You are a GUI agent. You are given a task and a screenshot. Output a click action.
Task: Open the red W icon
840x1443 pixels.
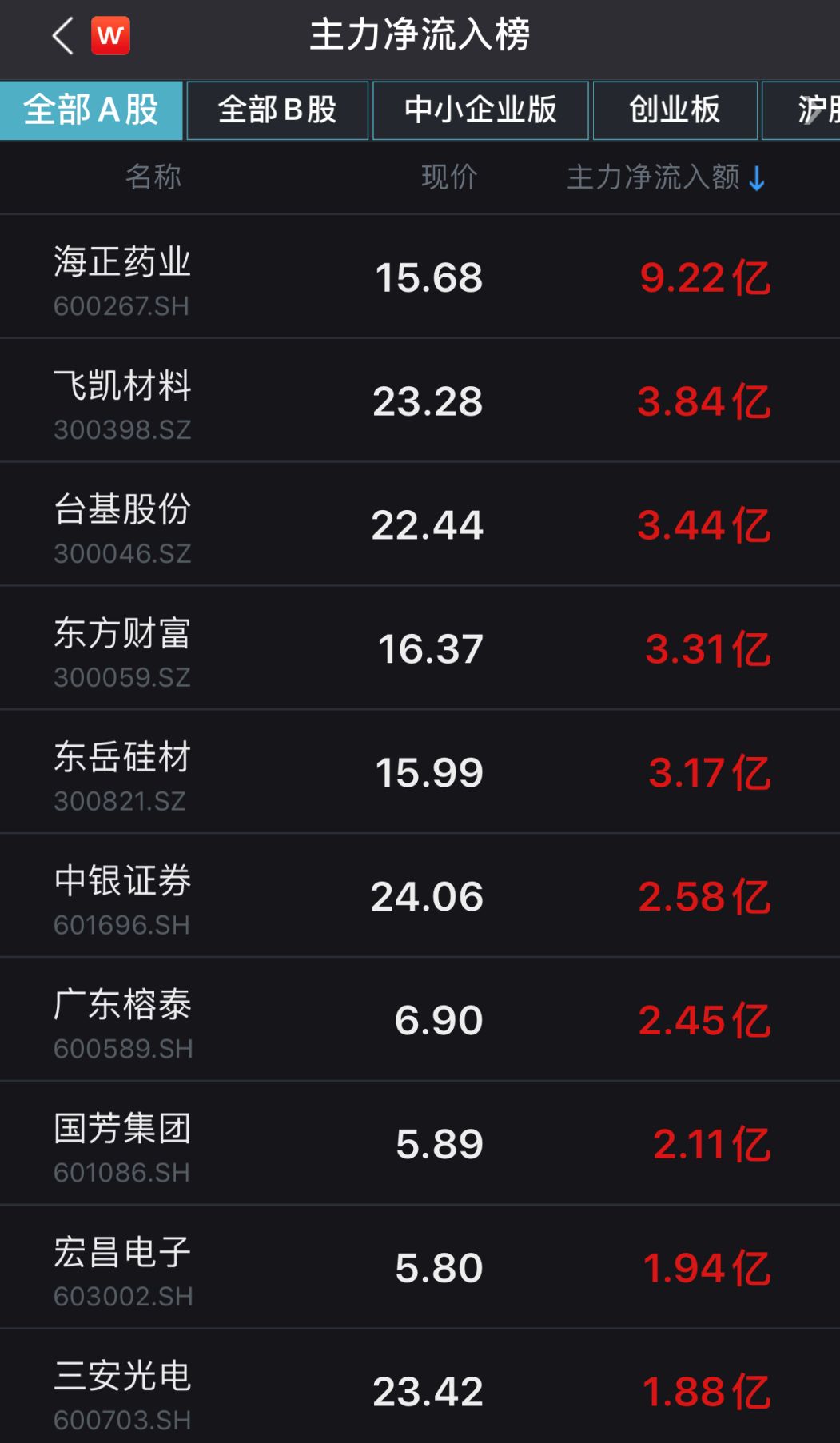pos(110,36)
